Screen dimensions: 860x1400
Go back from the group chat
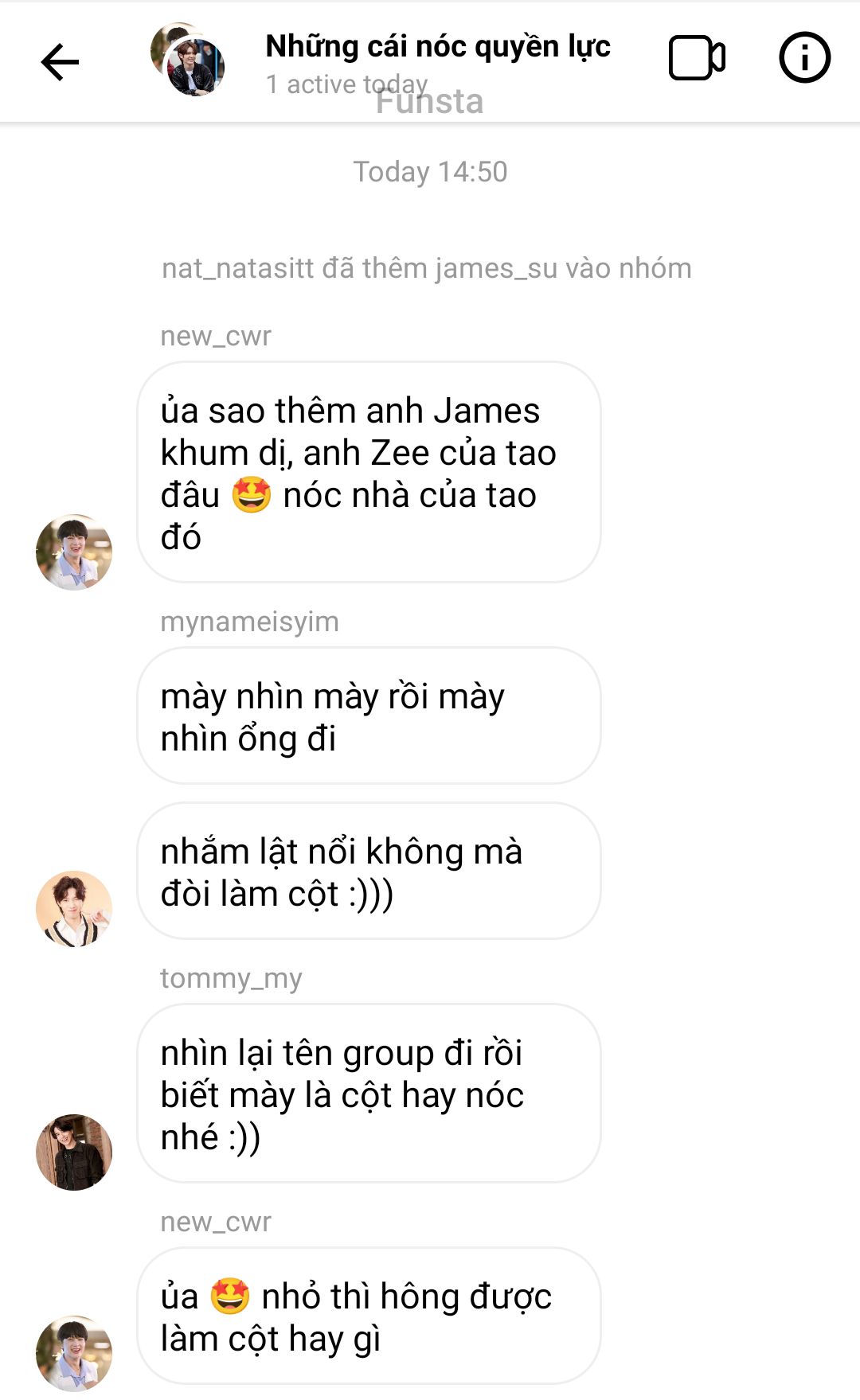tap(60, 62)
